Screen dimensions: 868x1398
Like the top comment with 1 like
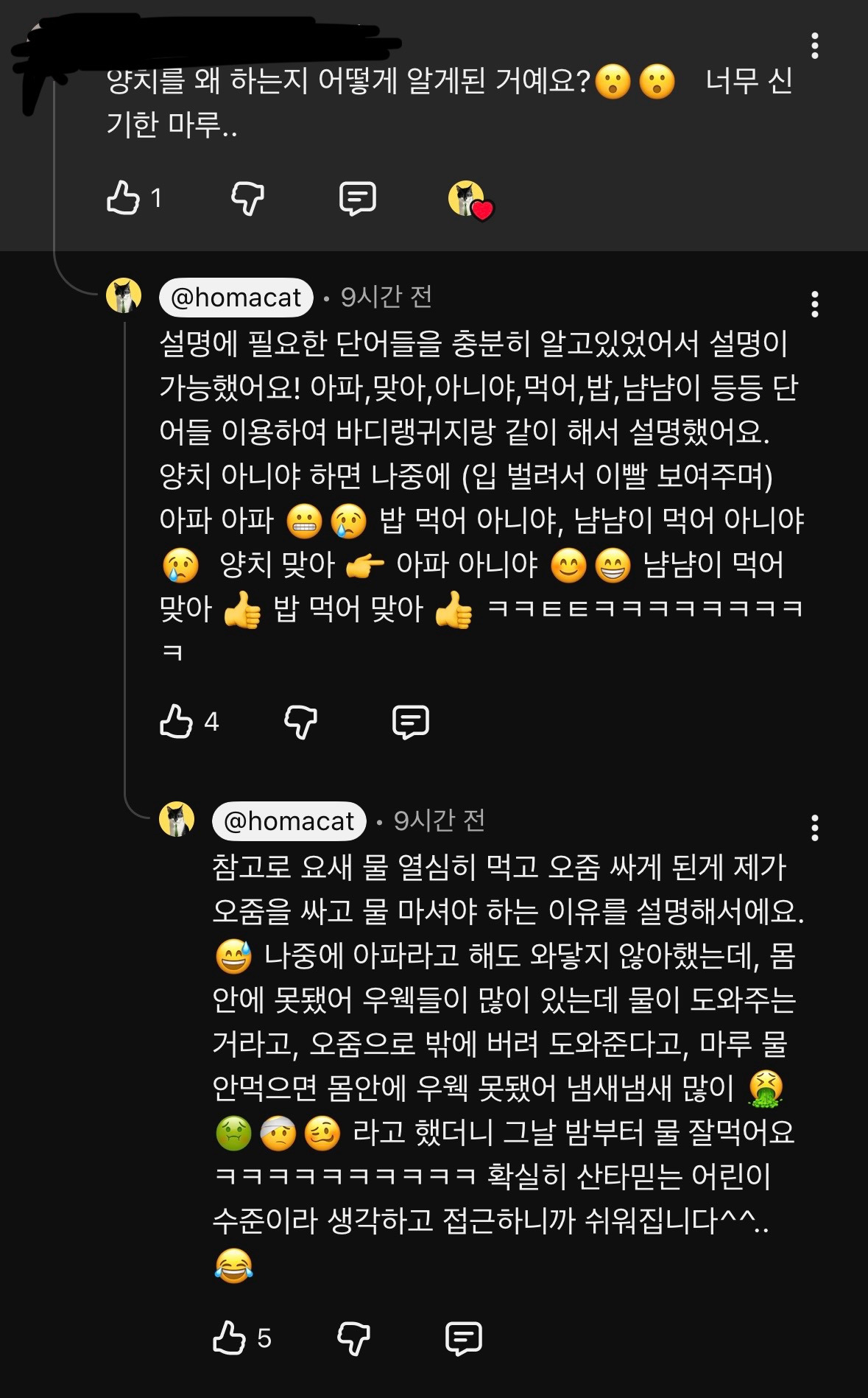123,198
